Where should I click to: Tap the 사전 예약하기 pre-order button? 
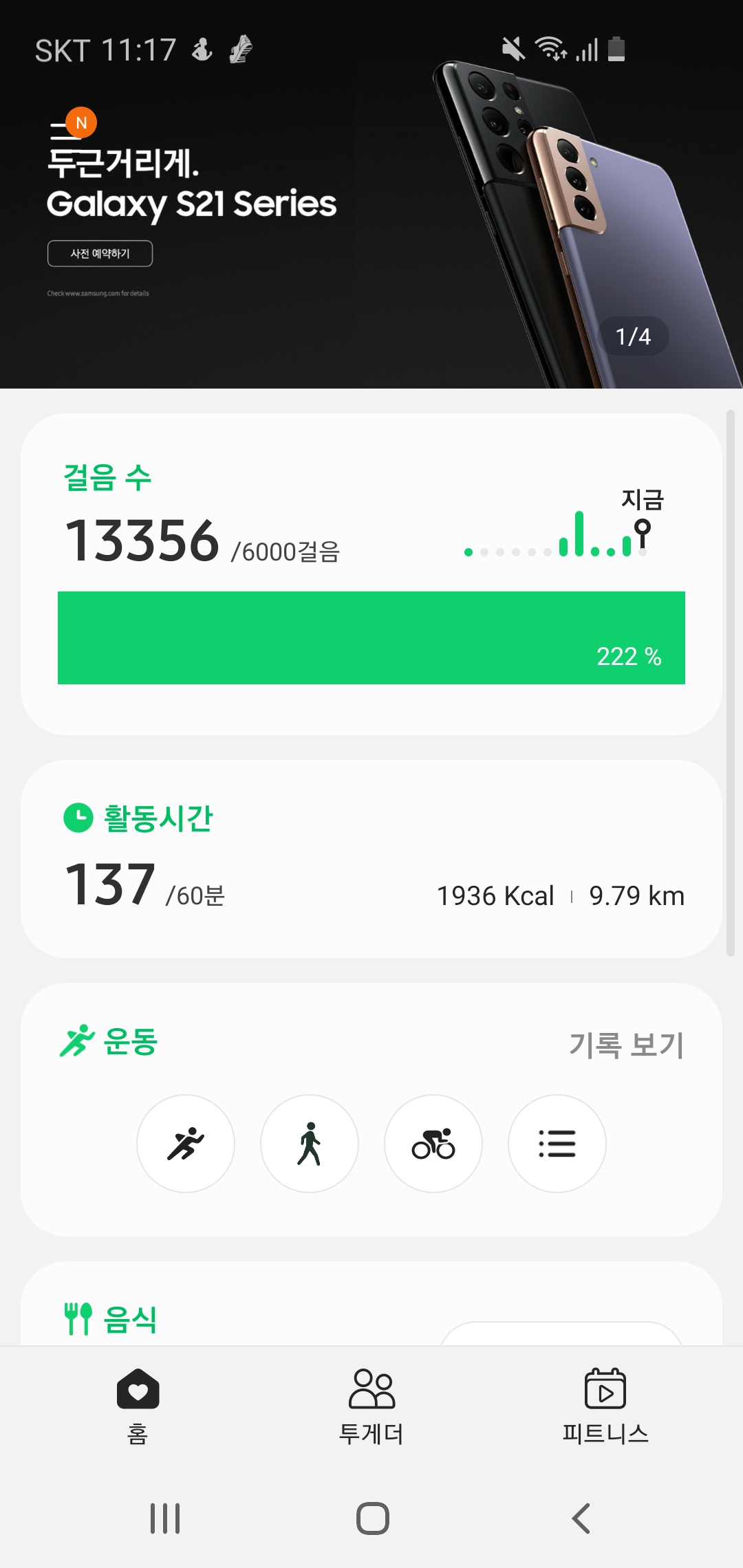[100, 253]
